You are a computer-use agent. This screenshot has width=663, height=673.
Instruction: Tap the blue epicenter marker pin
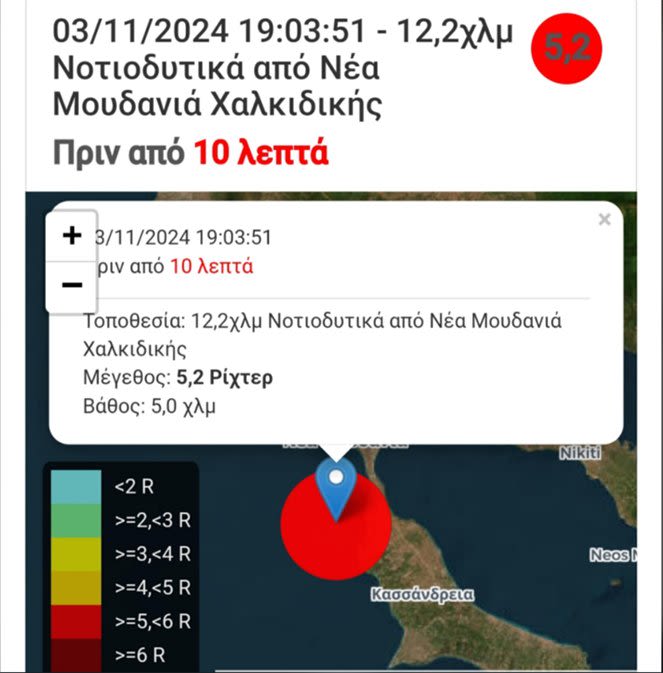336,487
